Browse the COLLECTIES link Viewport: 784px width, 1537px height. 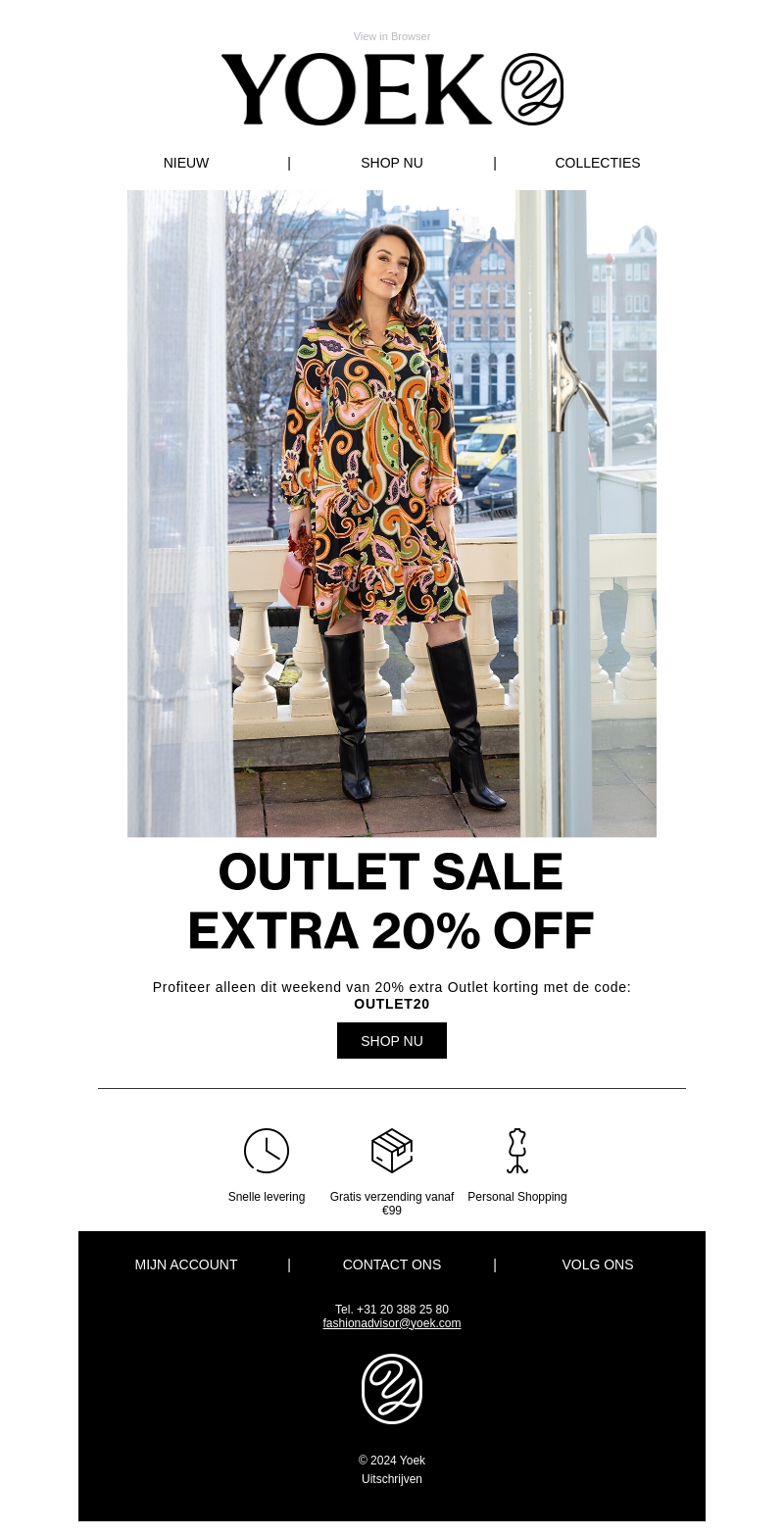(x=597, y=163)
